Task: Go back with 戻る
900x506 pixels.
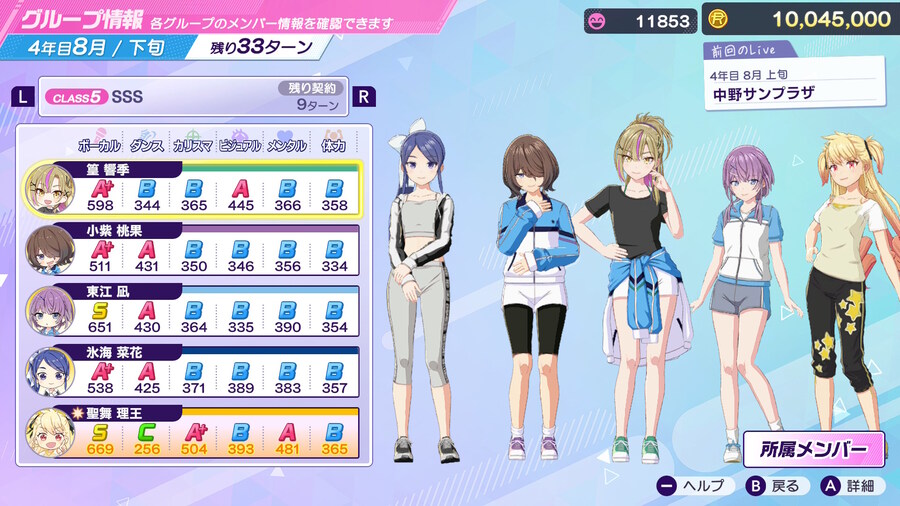Action: click(776, 485)
